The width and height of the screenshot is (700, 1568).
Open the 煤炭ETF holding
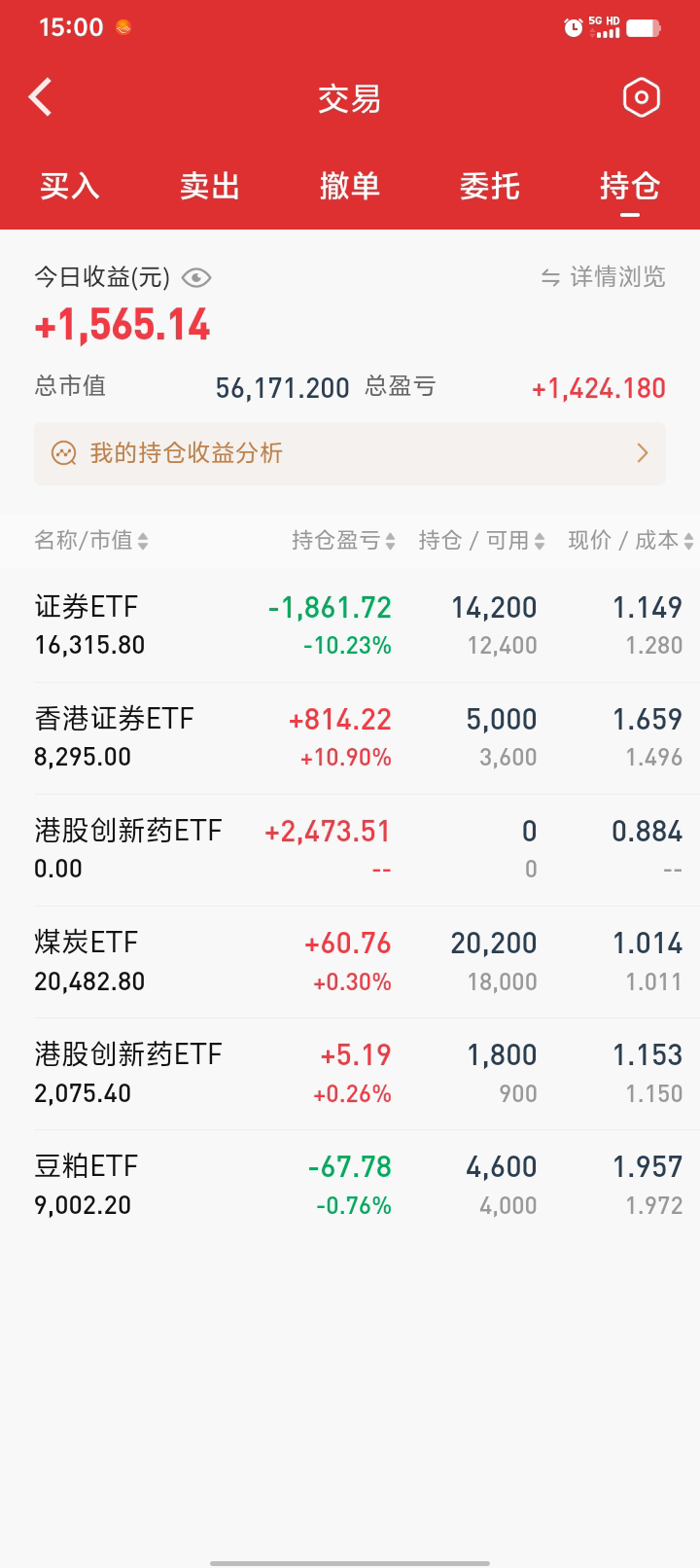[350, 961]
